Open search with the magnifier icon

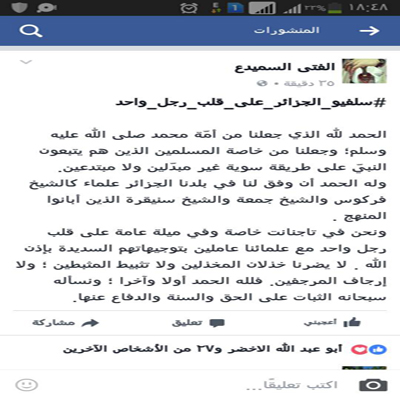[x=31, y=31]
